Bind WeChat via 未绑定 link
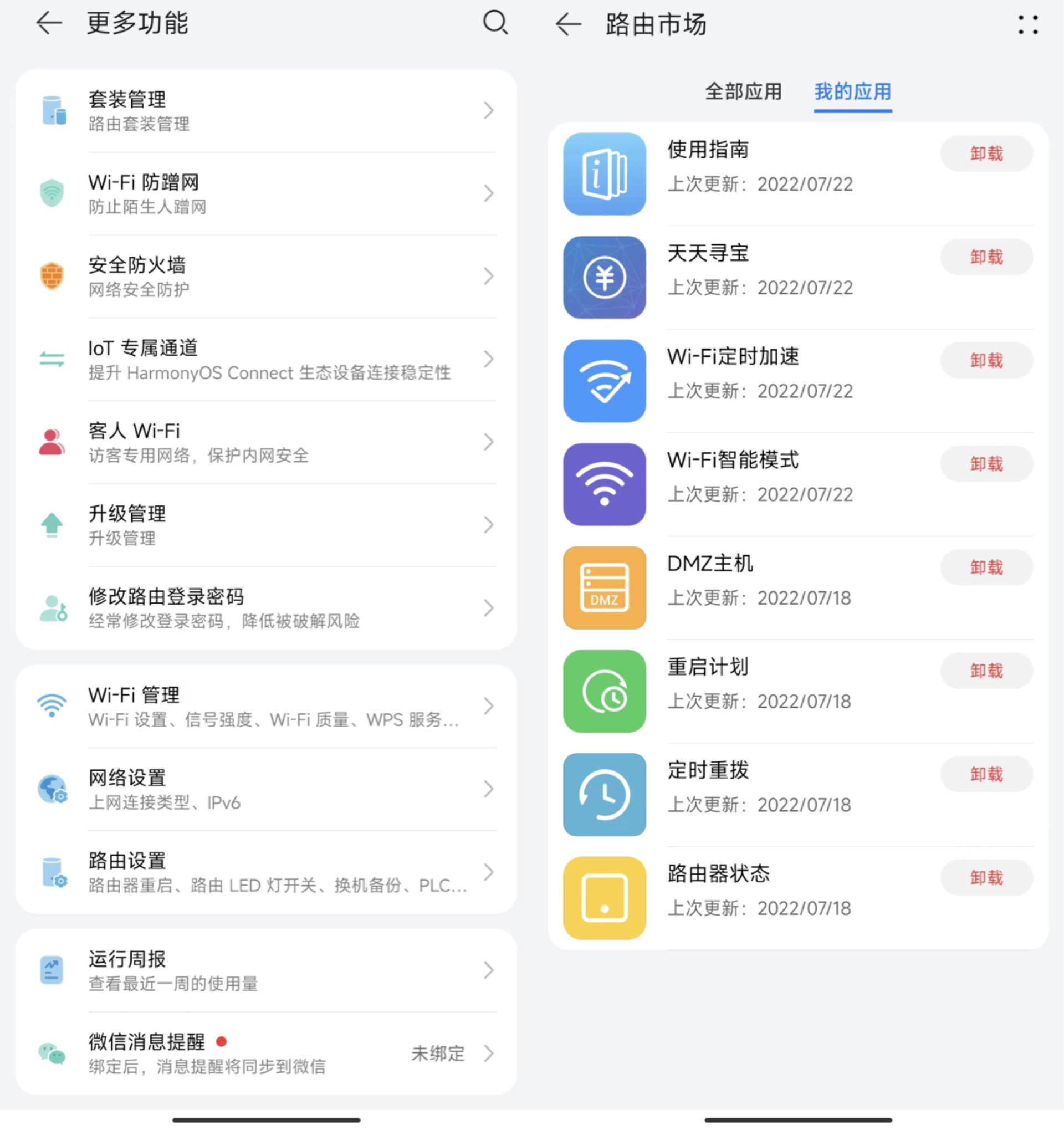1064x1130 pixels. [x=438, y=1054]
